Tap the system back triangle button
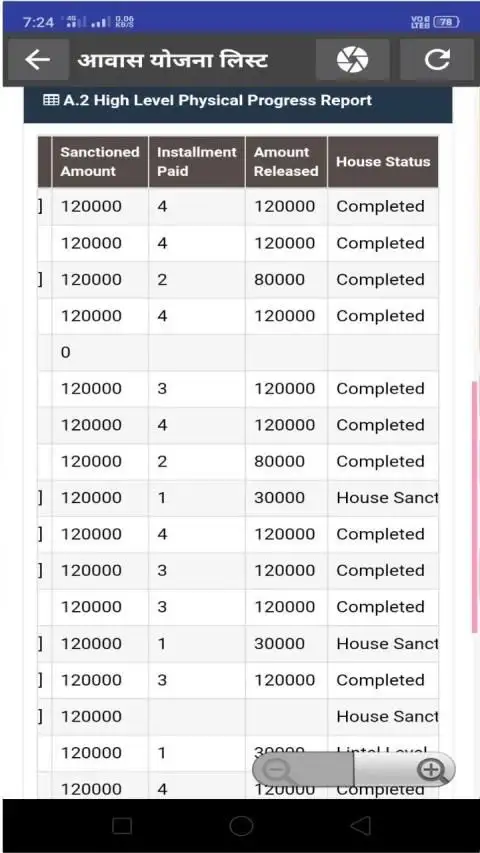Viewport: 480px width, 853px height. click(x=360, y=826)
